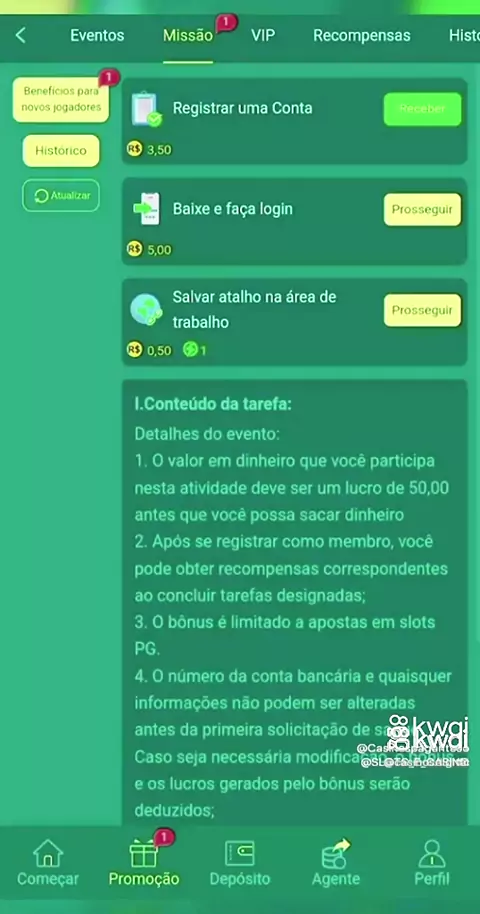Select Benefícios para novos jogadores
The width and height of the screenshot is (480, 914).
tap(61, 99)
